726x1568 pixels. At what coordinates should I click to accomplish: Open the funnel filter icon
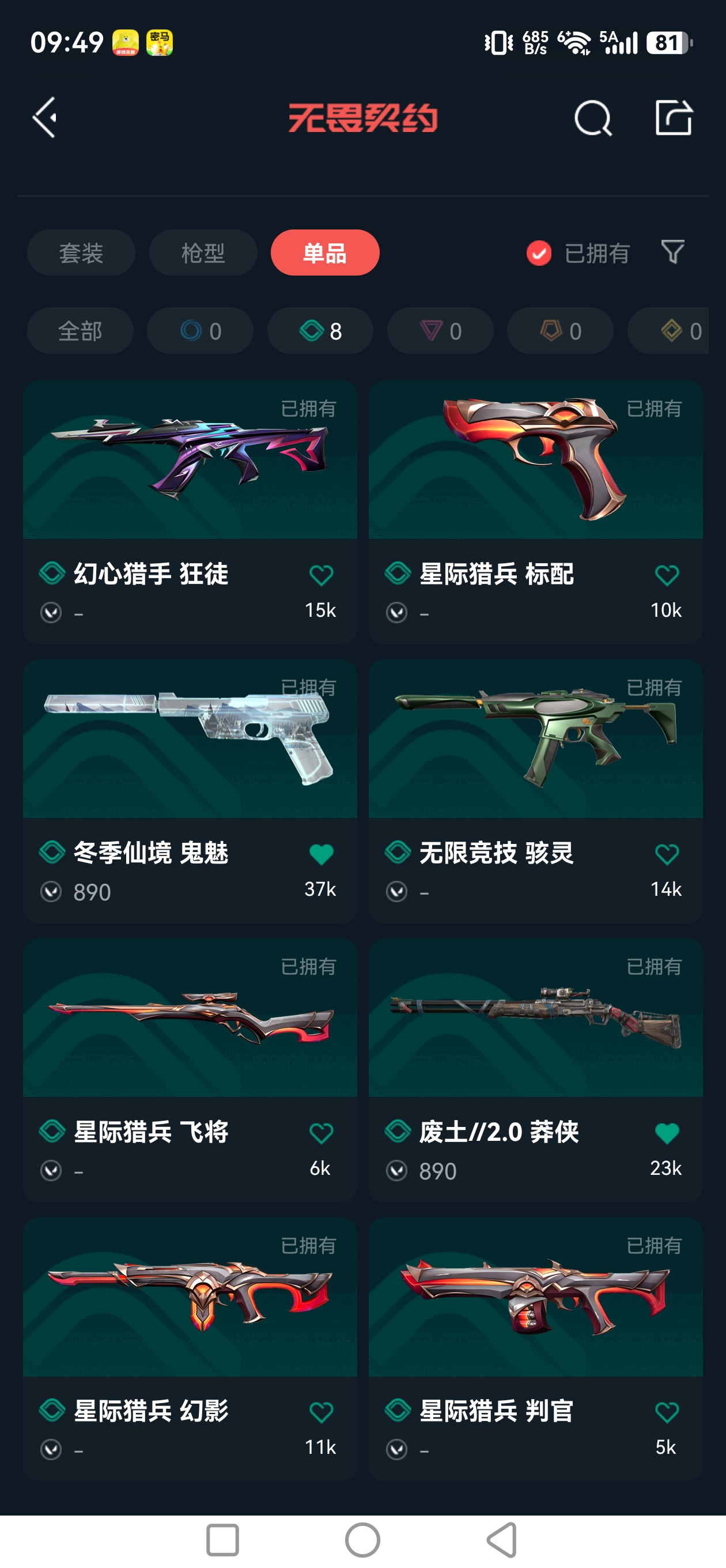(x=672, y=252)
